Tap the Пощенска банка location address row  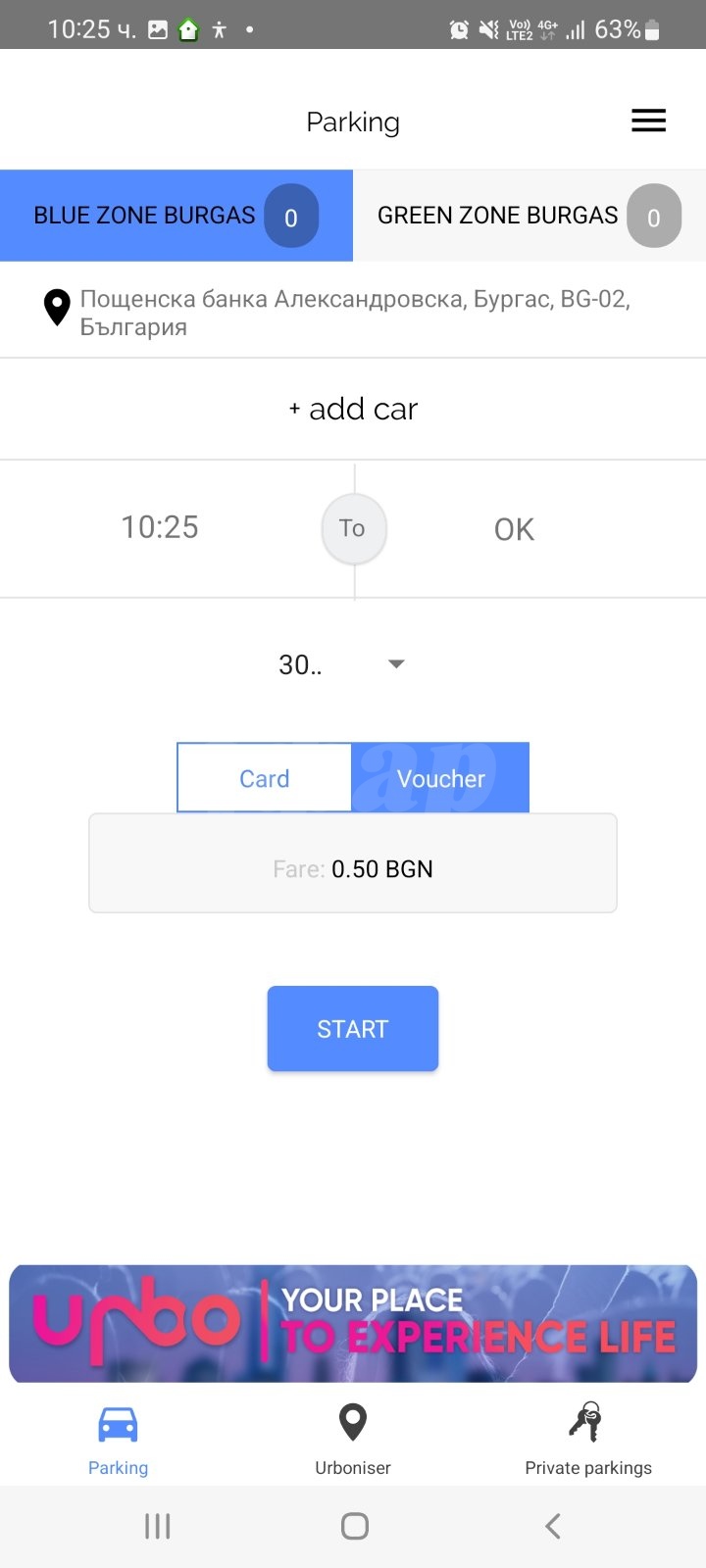pos(353,312)
